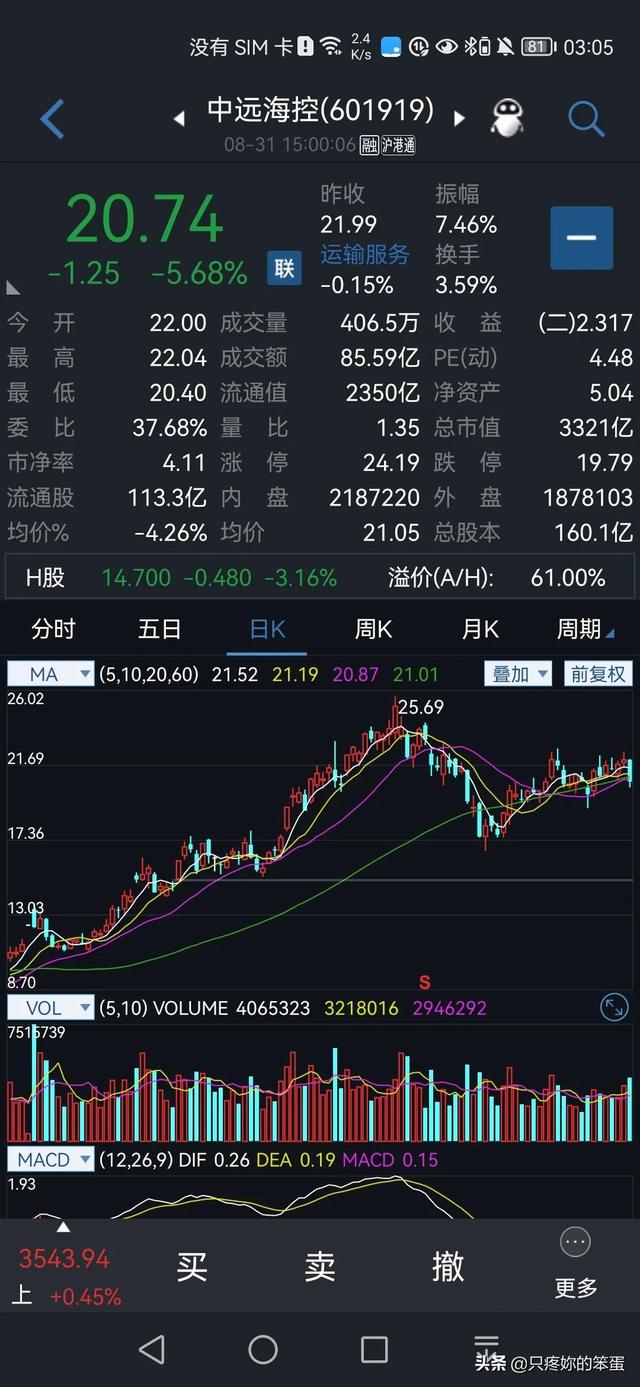Open the 更多 more options menu
This screenshot has width=640, height=1387.
(575, 1264)
